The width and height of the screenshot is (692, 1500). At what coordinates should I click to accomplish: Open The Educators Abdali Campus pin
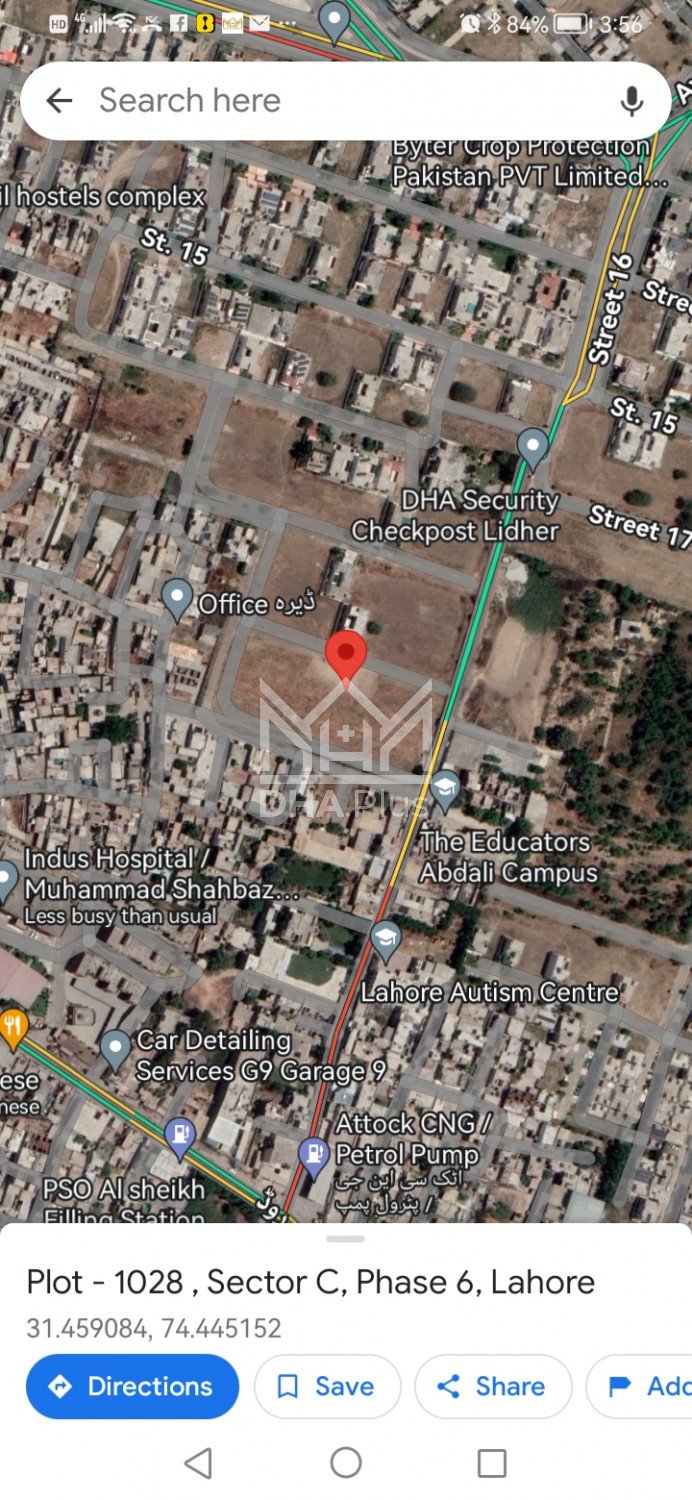444,788
